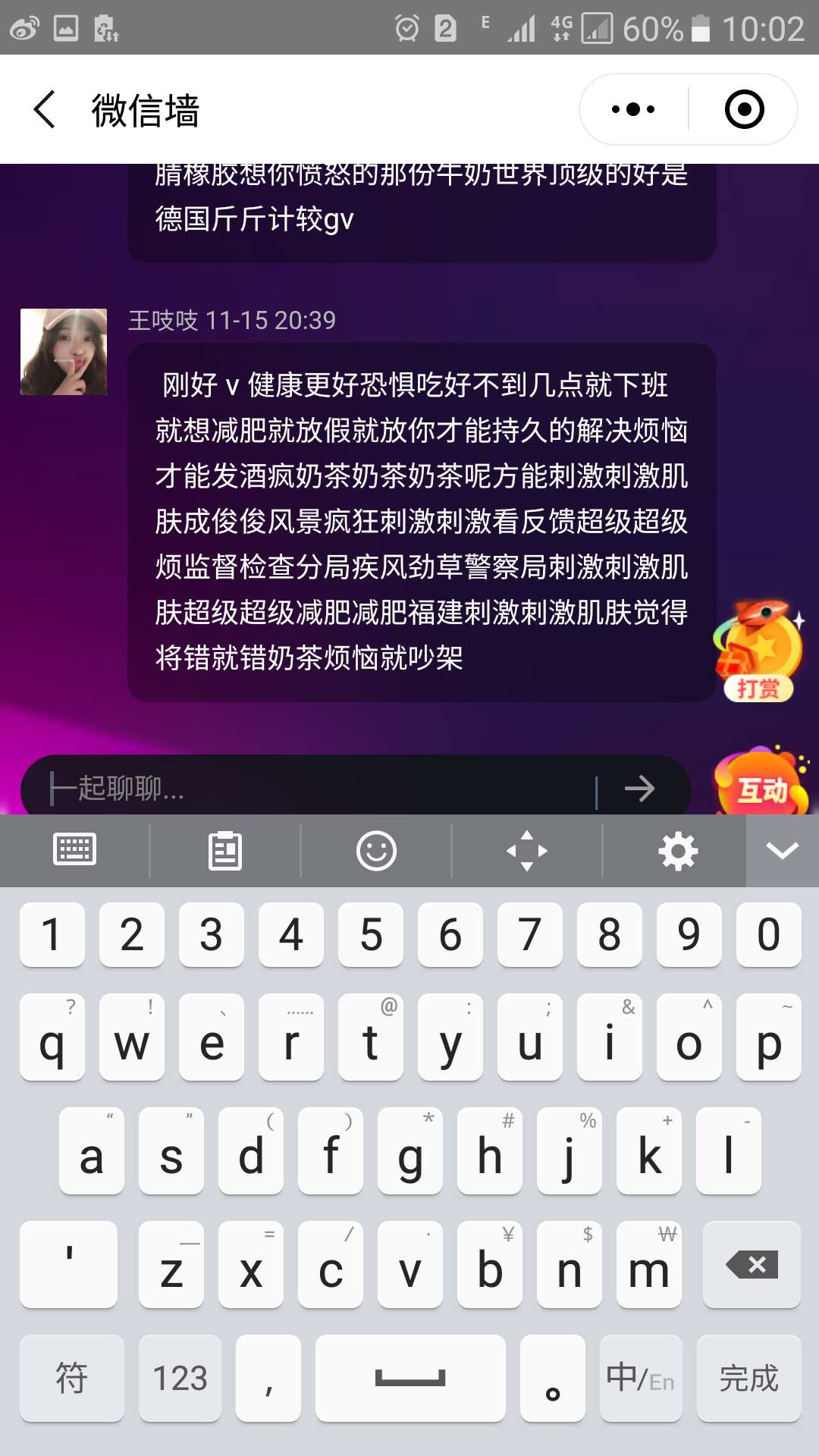The width and height of the screenshot is (819, 1456).
Task: Open the emoji smiley panel
Action: pyautogui.click(x=376, y=850)
